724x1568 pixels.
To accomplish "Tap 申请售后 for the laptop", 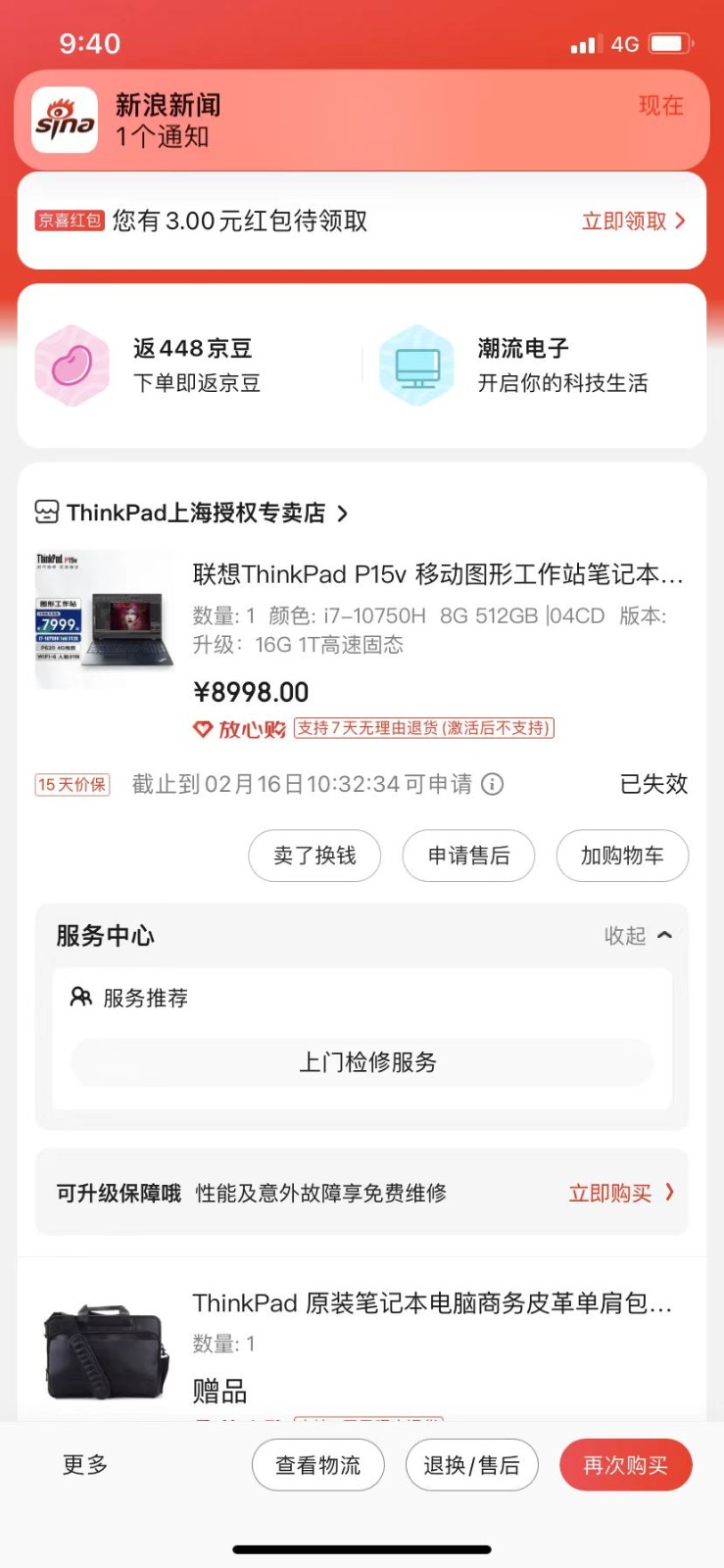I will tap(468, 856).
